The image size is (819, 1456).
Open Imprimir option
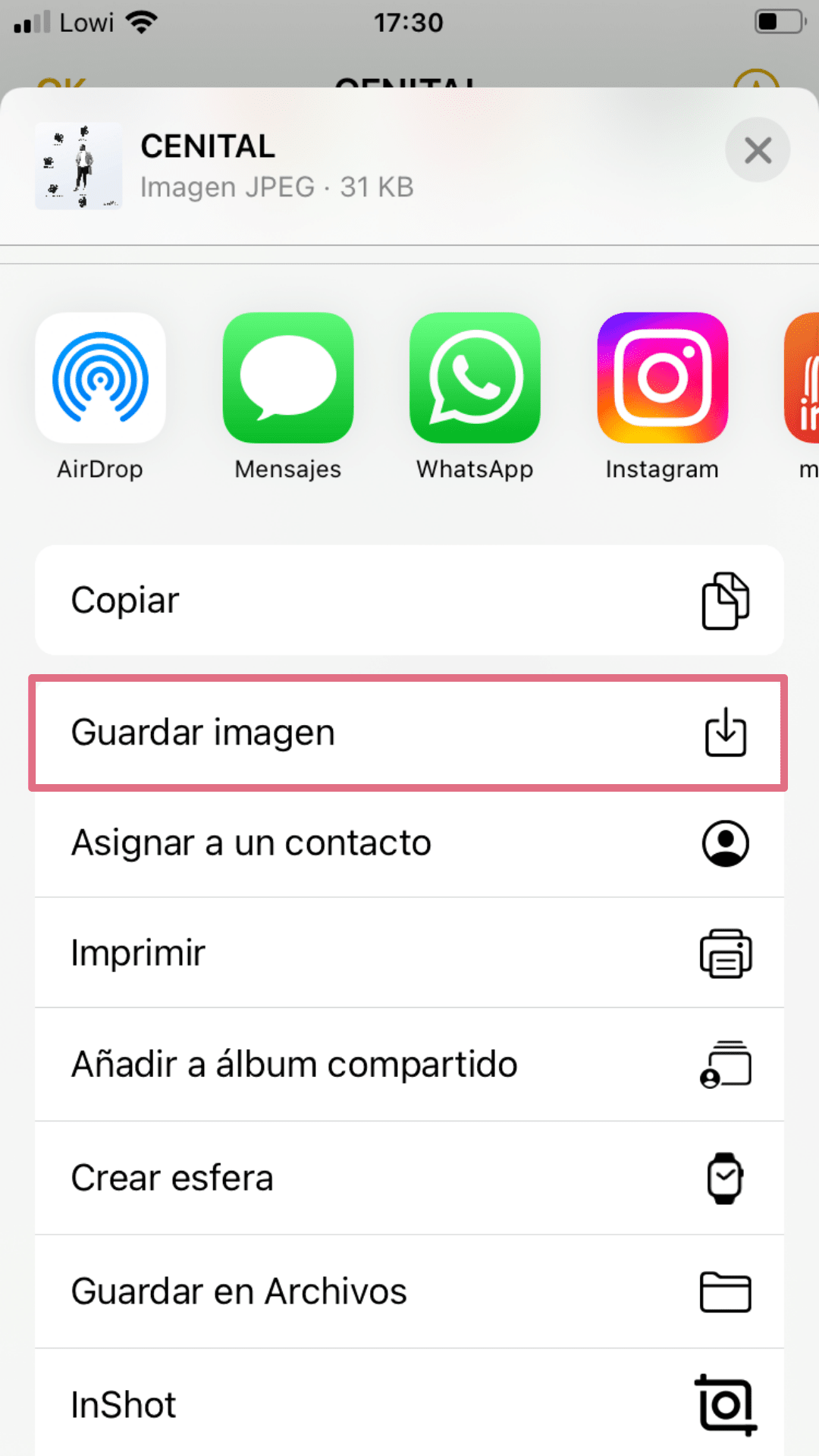pyautogui.click(x=409, y=952)
